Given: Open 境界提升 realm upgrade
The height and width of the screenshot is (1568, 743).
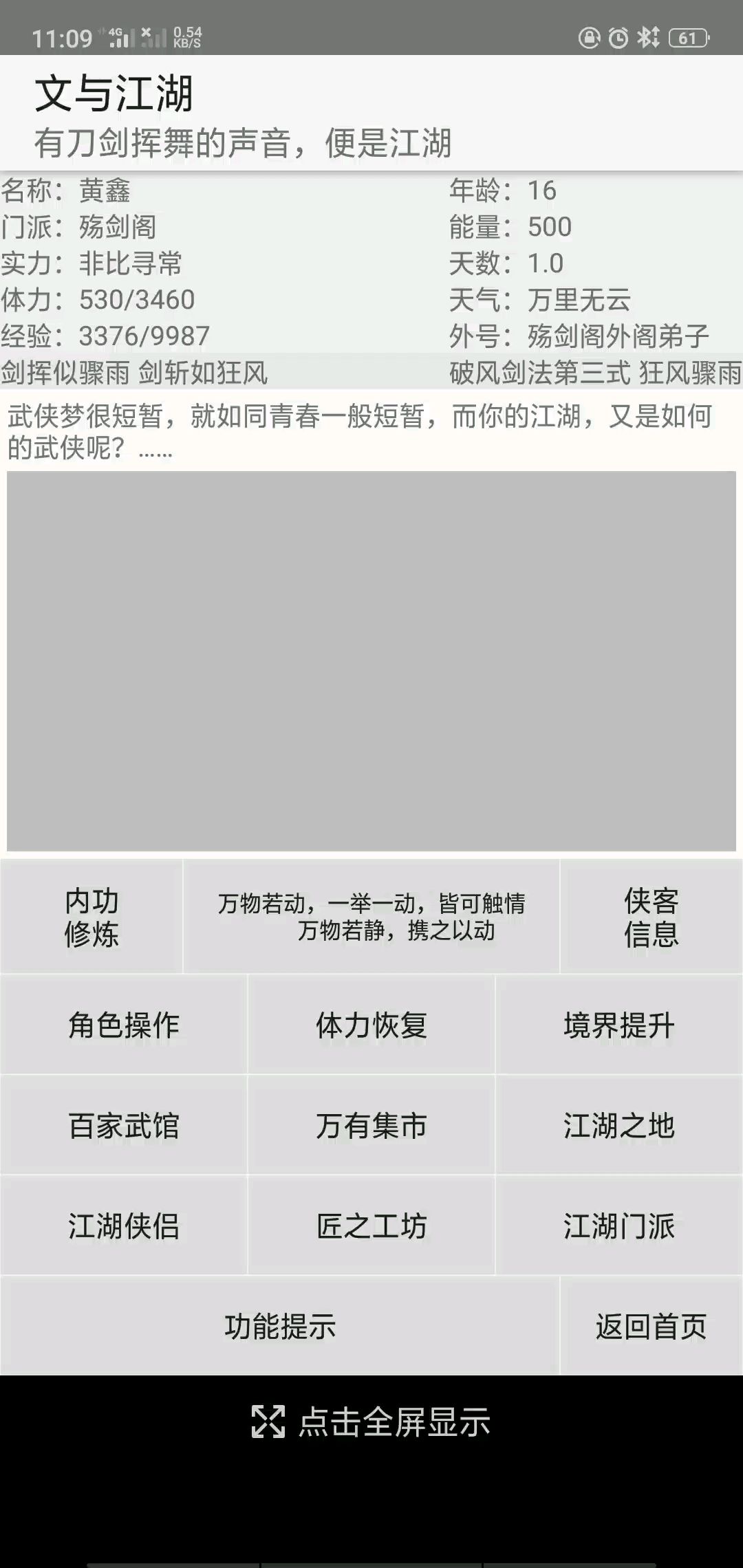Looking at the screenshot, I should pyautogui.click(x=618, y=1025).
